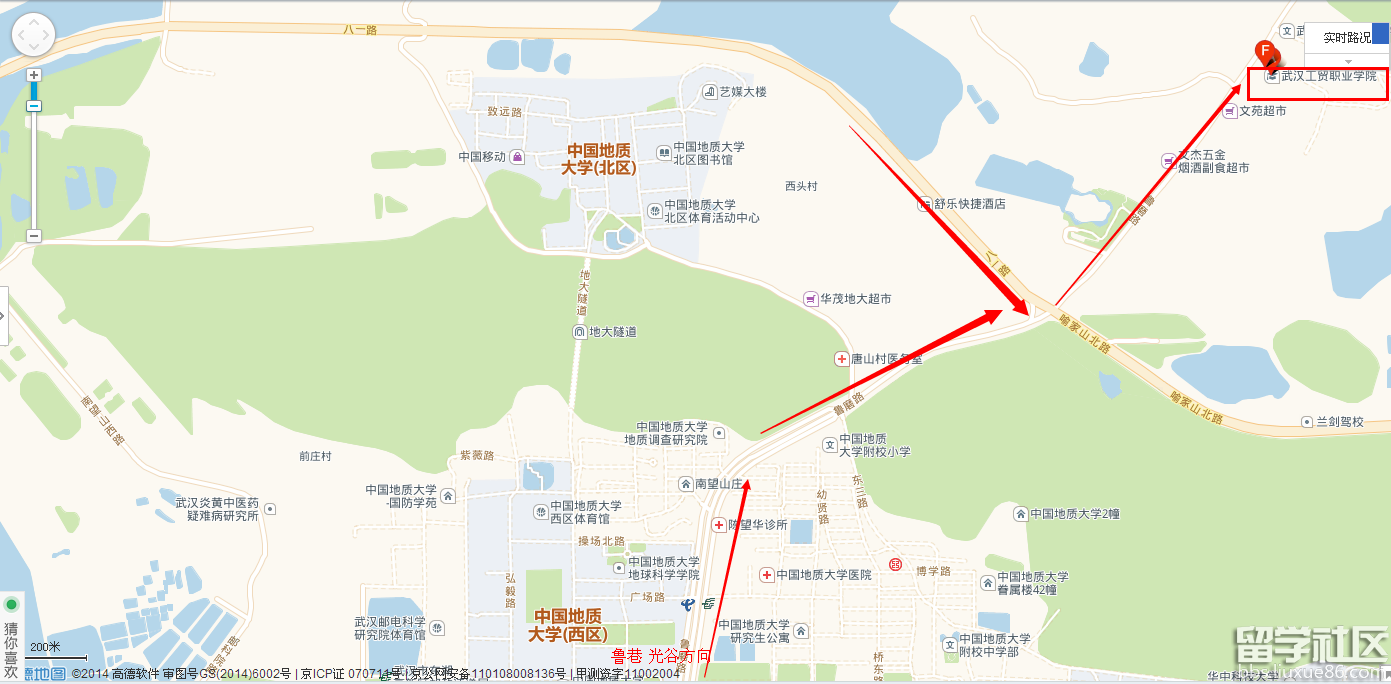
Task: Select 华茂地大超市 point of interest
Action: tap(855, 299)
